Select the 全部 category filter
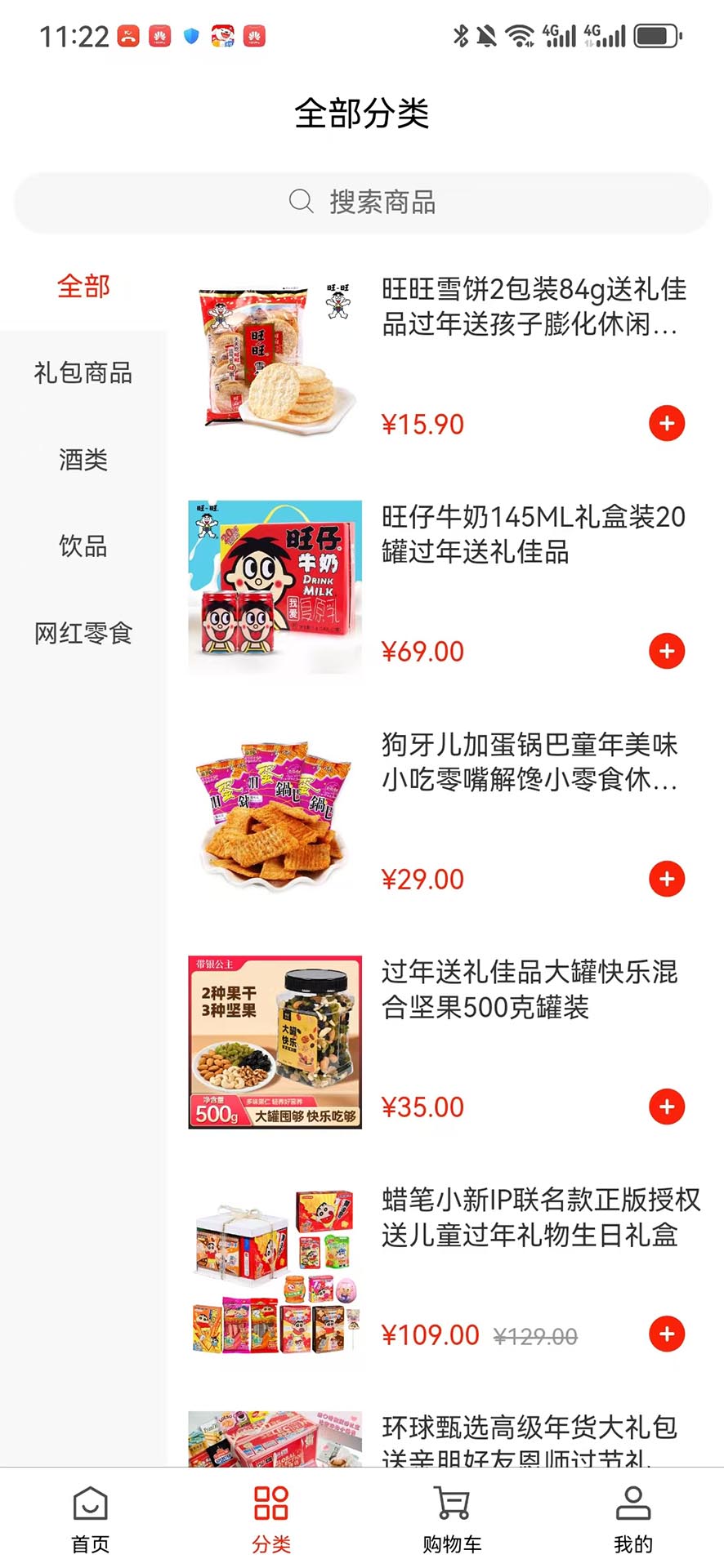The width and height of the screenshot is (724, 1568). coord(83,286)
